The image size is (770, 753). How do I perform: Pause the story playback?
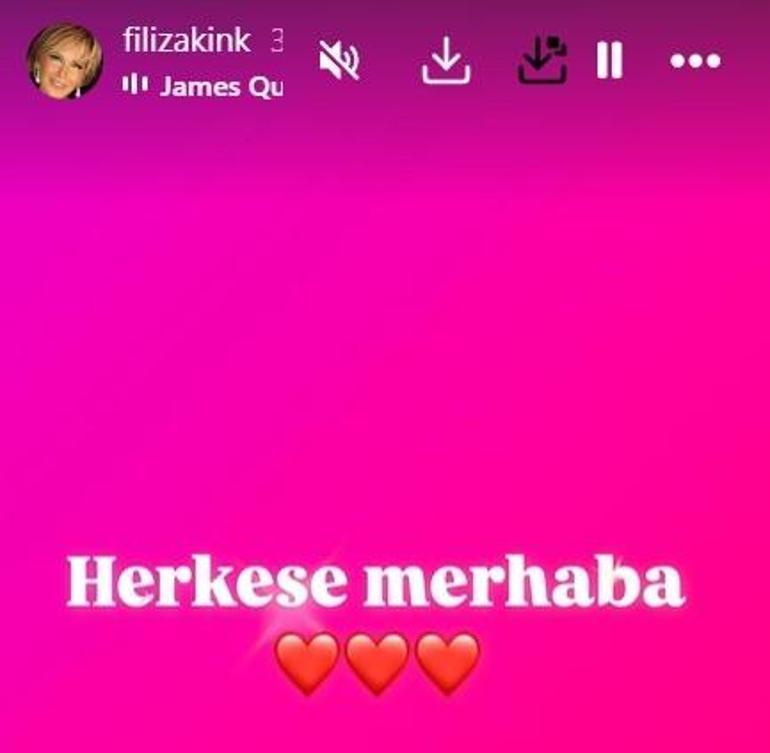coord(609,61)
